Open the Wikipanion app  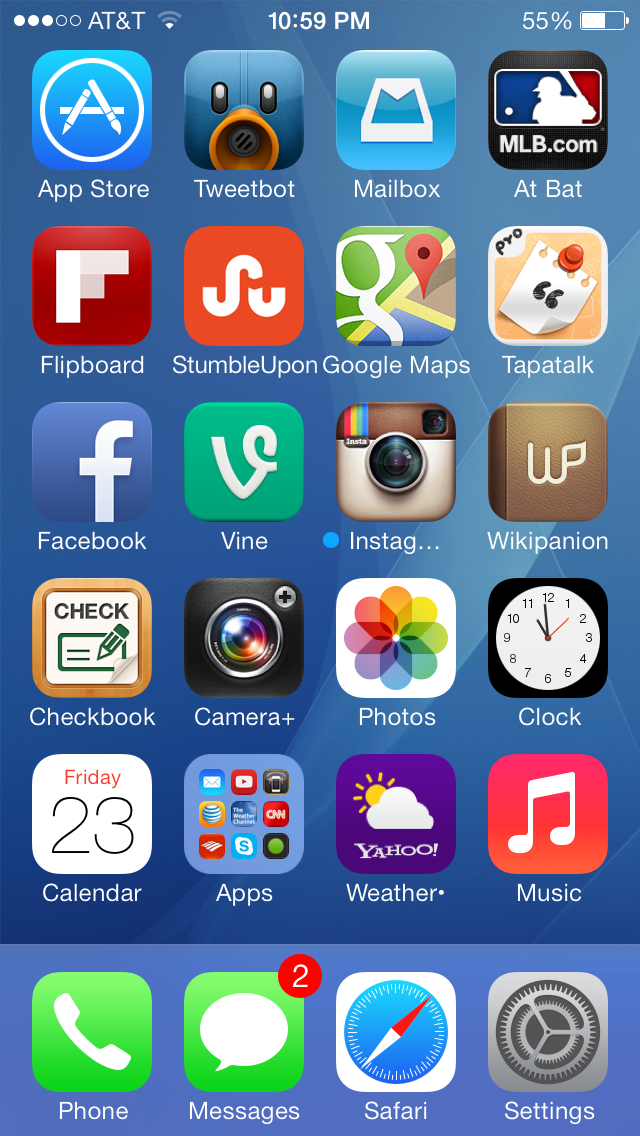[x=548, y=462]
